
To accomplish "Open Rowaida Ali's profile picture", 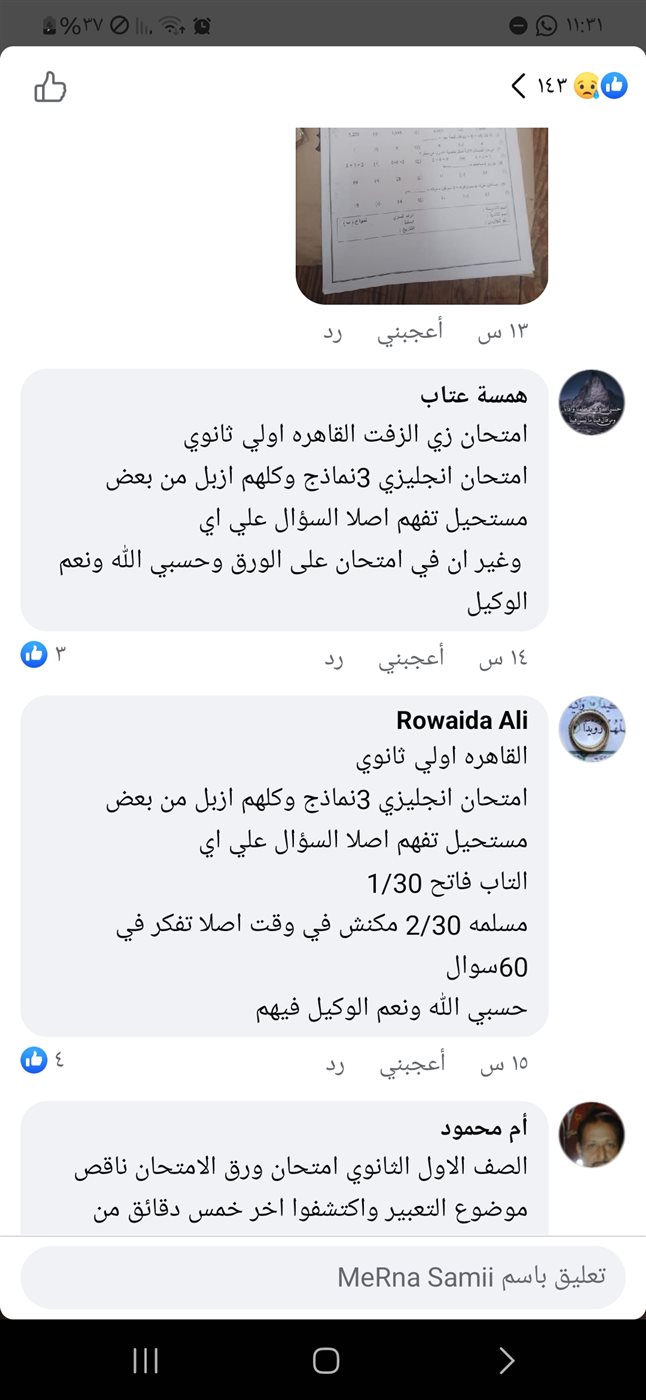I will coord(591,728).
